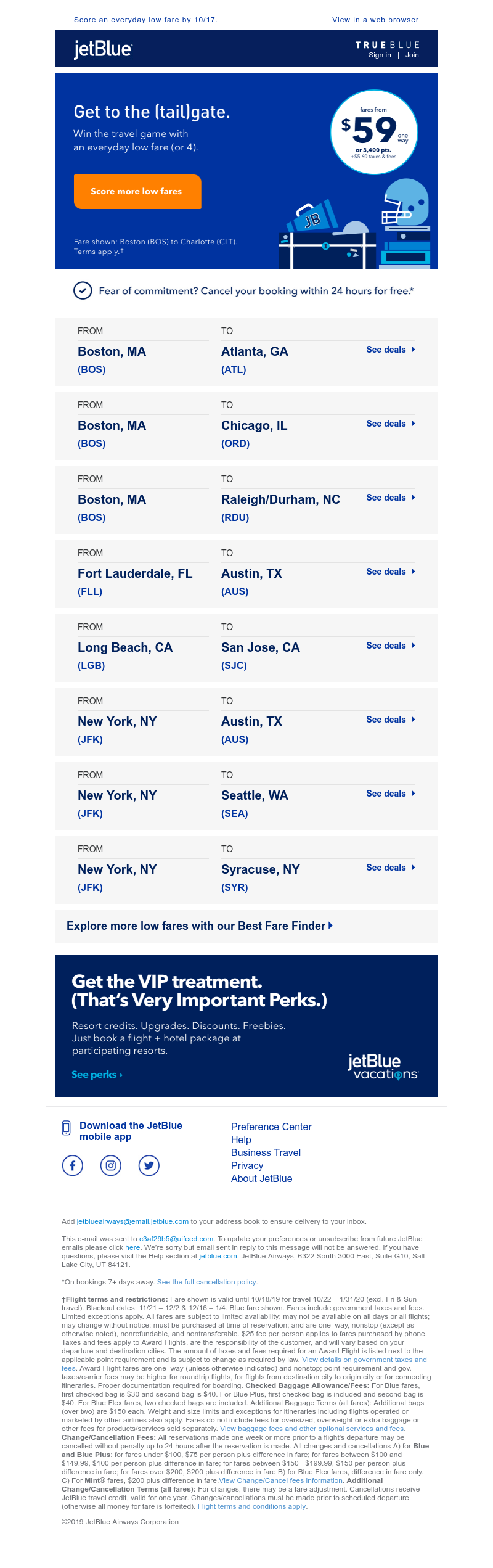
Task: See deals for New York to Seattle
Action: coord(390,794)
